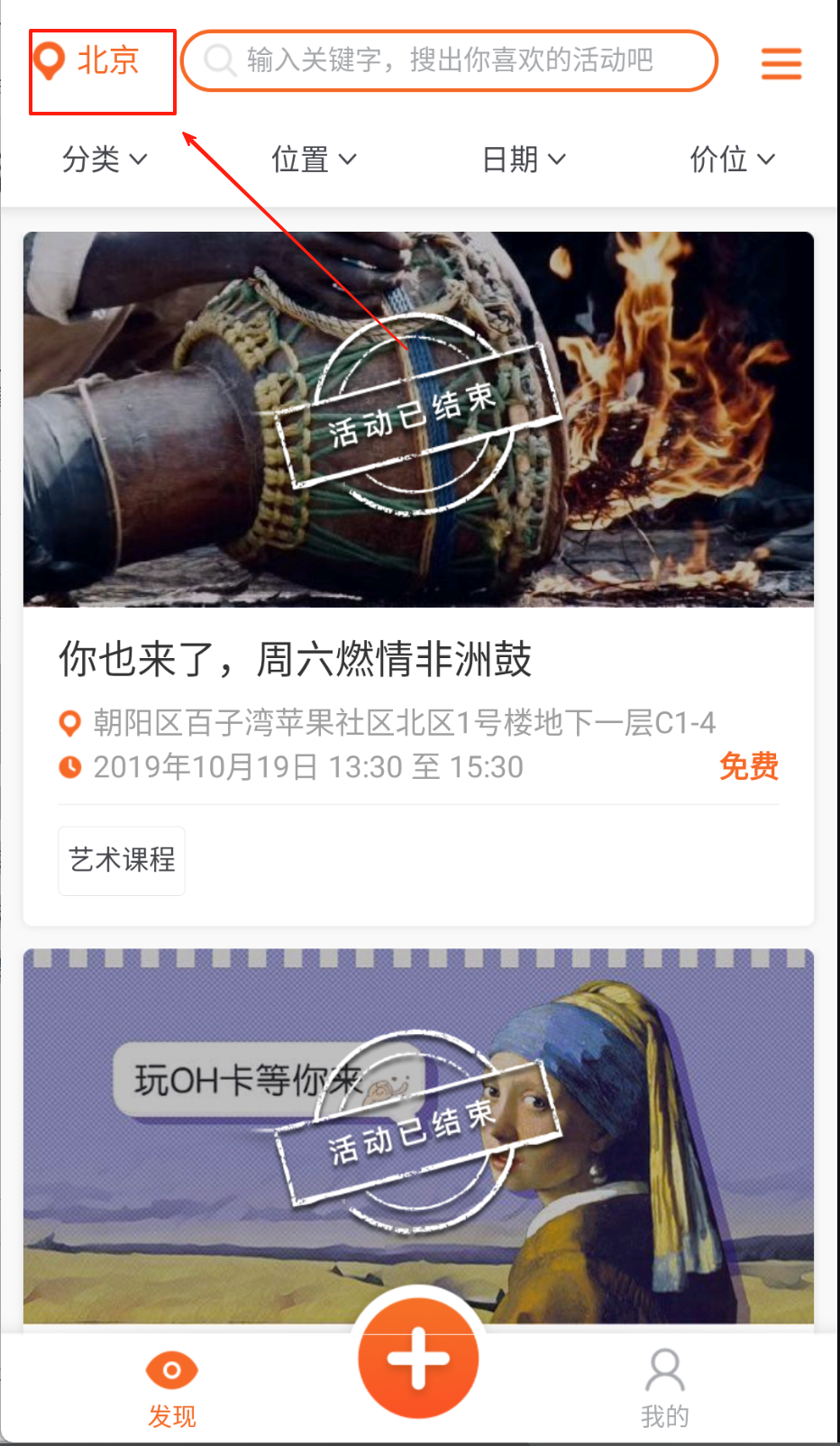
Task: Go to the 我的 tab
Action: point(664,1388)
